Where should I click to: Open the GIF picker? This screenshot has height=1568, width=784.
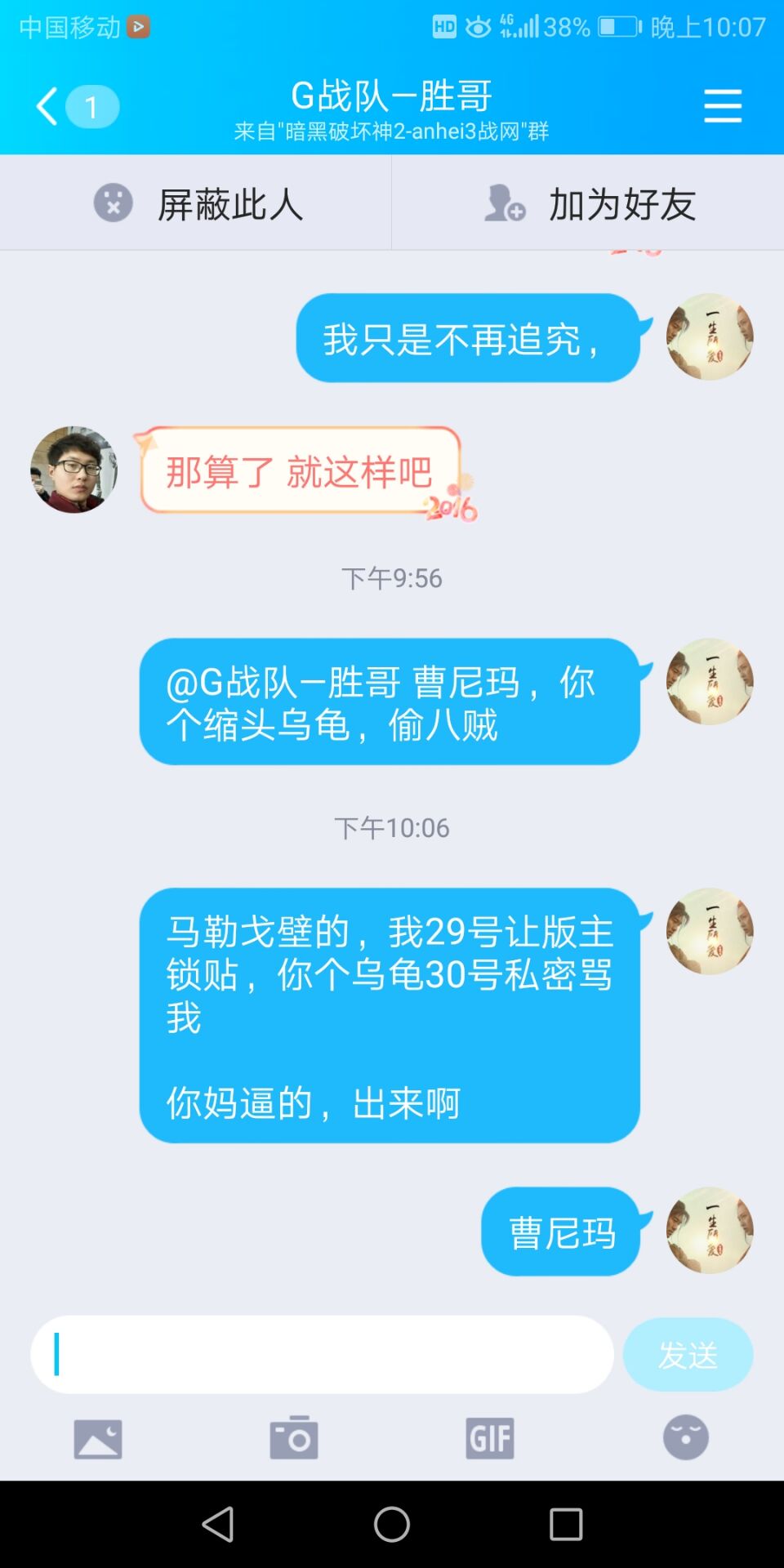click(x=490, y=1438)
